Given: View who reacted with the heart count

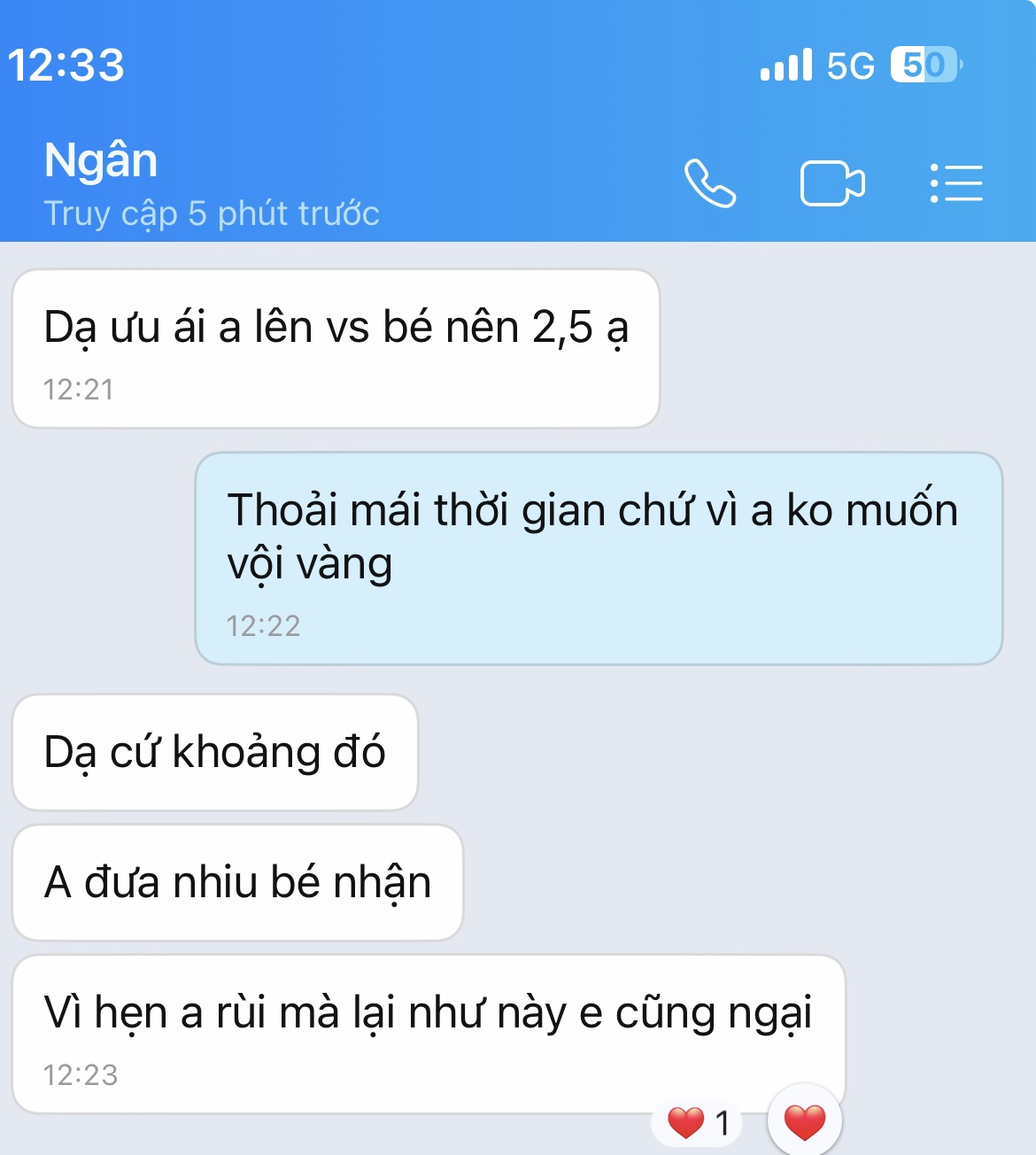Looking at the screenshot, I should 700,1123.
